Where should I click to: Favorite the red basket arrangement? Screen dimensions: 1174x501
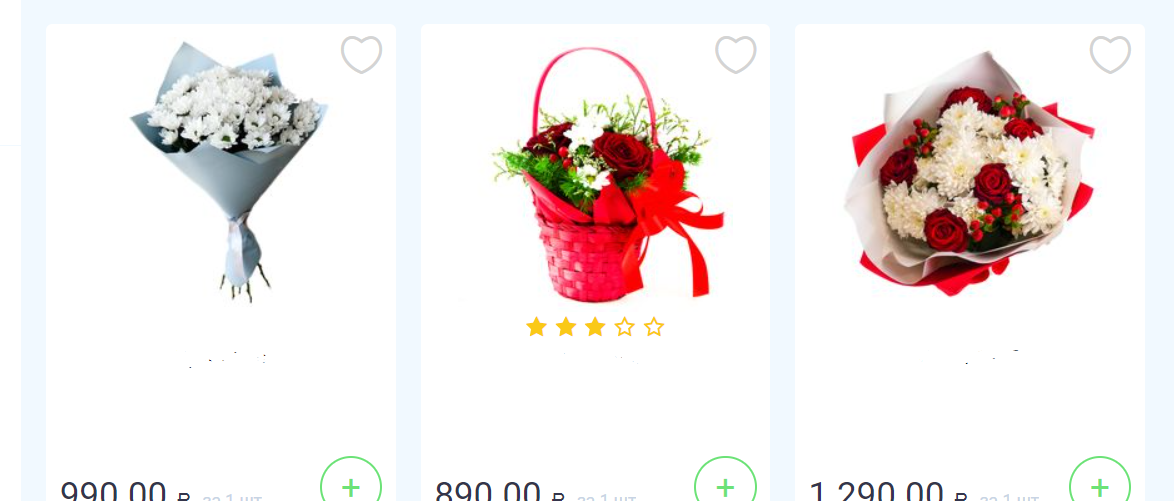tap(735, 55)
